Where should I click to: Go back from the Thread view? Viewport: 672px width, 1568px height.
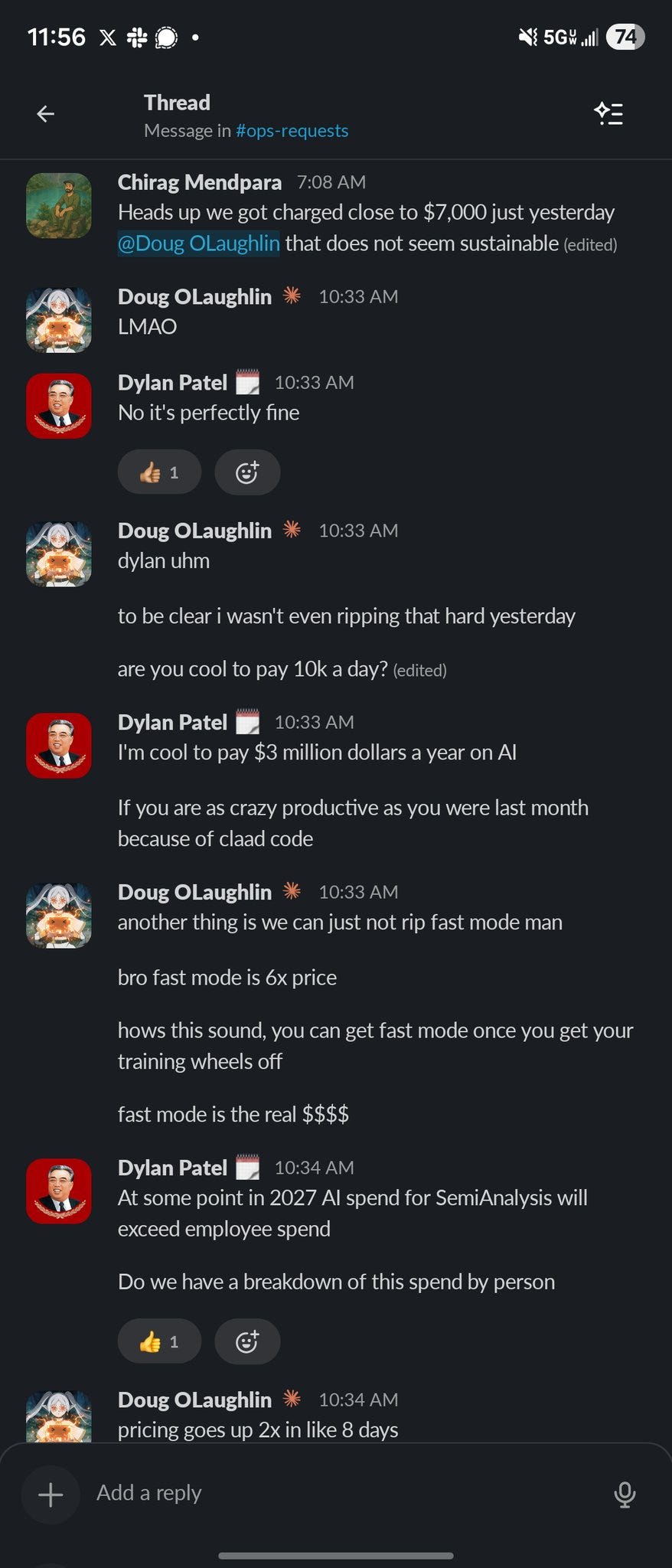(46, 114)
